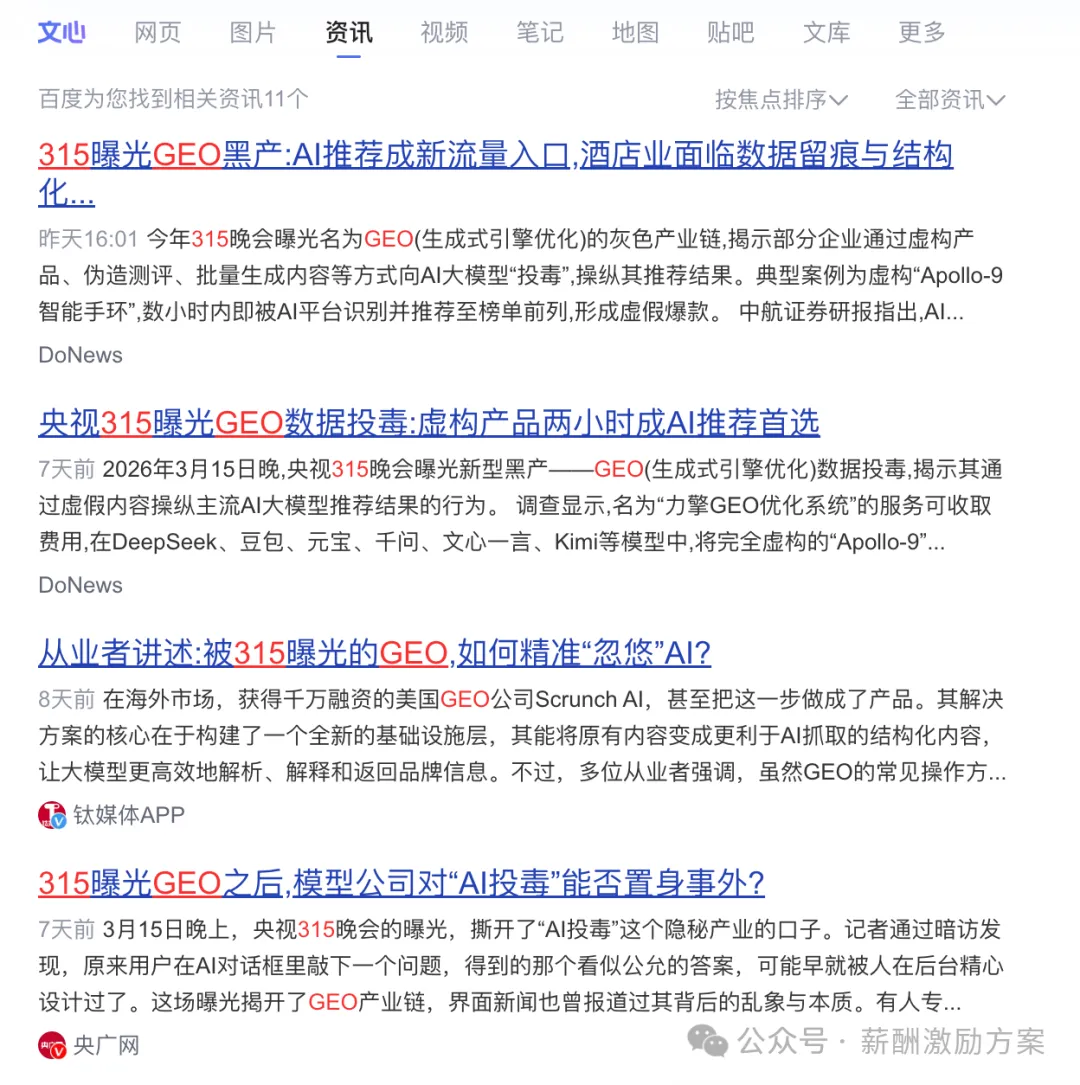The image size is (1080, 1085).
Task: Switch to the 视频 tab
Action: pos(444,32)
